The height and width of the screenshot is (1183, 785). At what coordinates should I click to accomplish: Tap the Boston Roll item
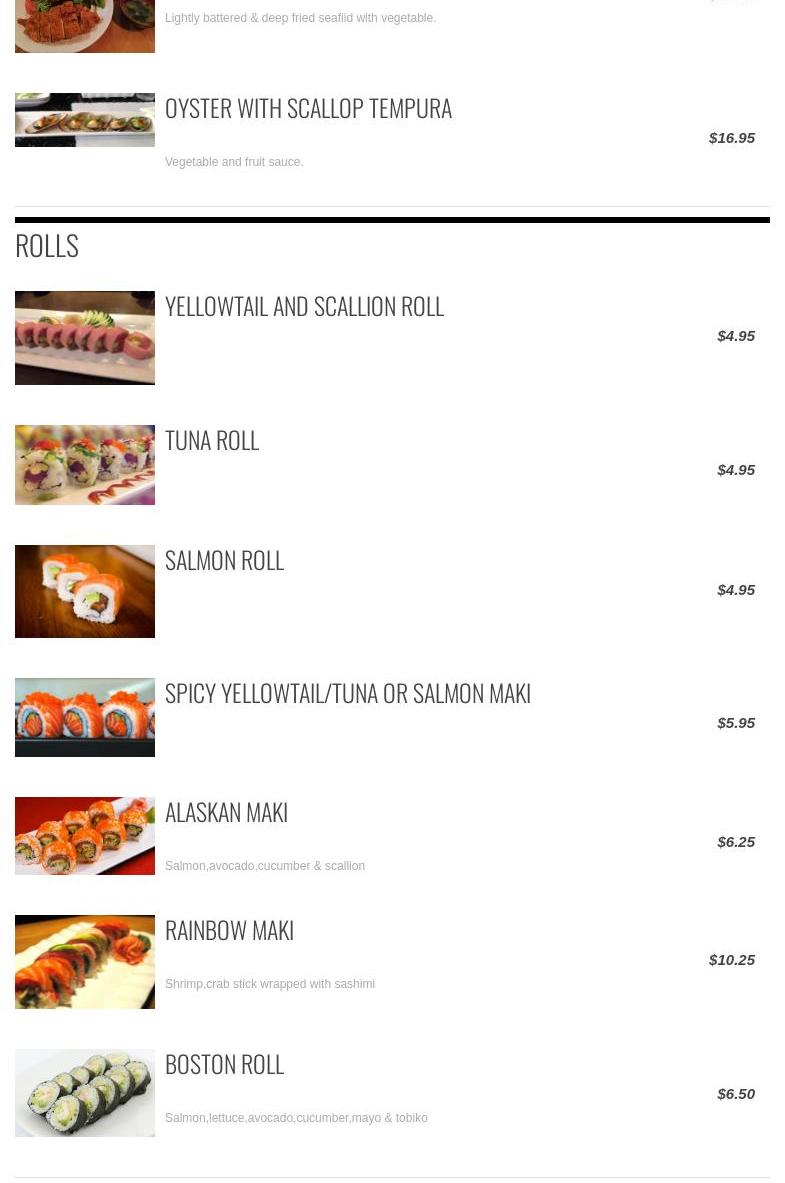coord(224,1064)
